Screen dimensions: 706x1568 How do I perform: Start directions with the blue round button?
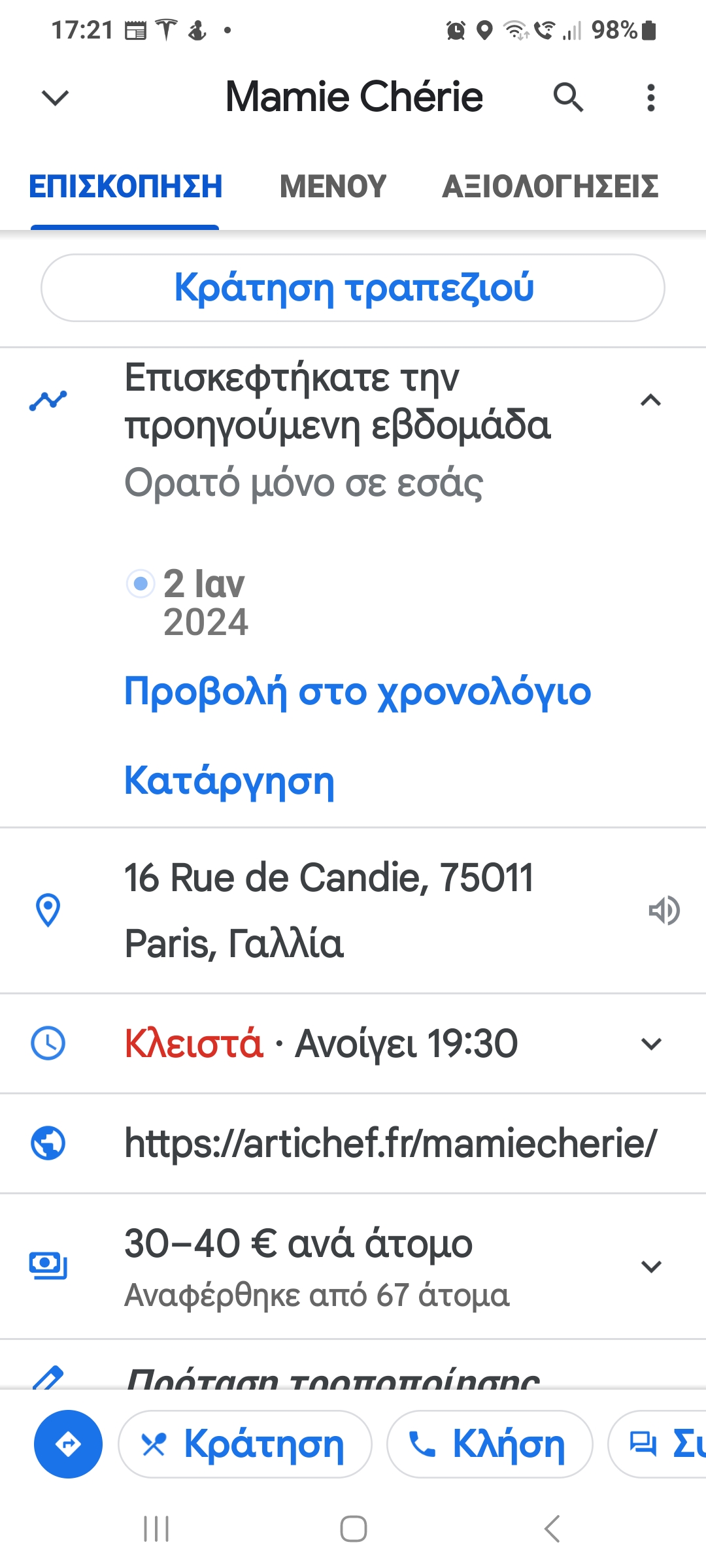[68, 1444]
